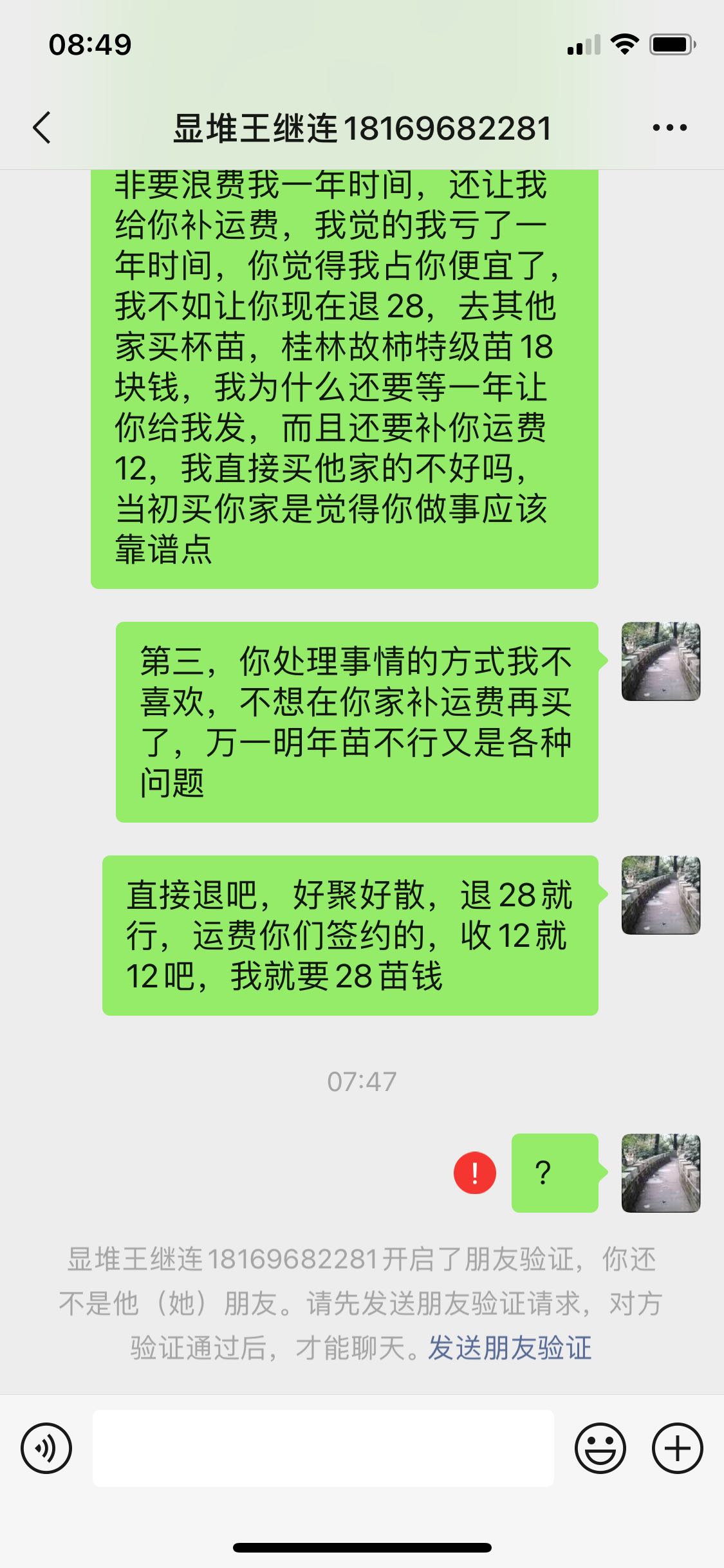724x1568 pixels.
Task: Open the emoji sticker panel
Action: click(x=600, y=1448)
